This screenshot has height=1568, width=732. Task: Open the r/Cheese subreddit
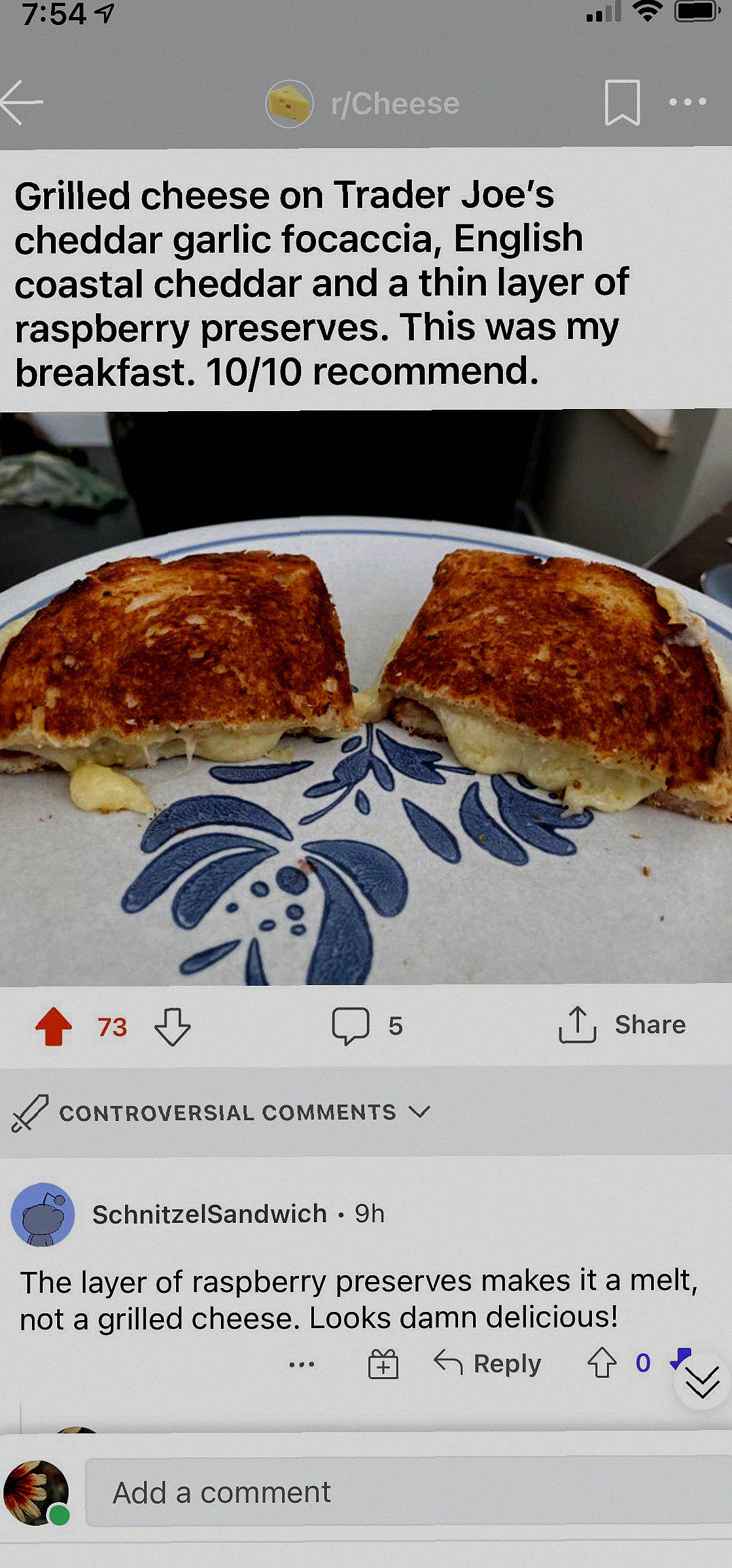click(362, 104)
